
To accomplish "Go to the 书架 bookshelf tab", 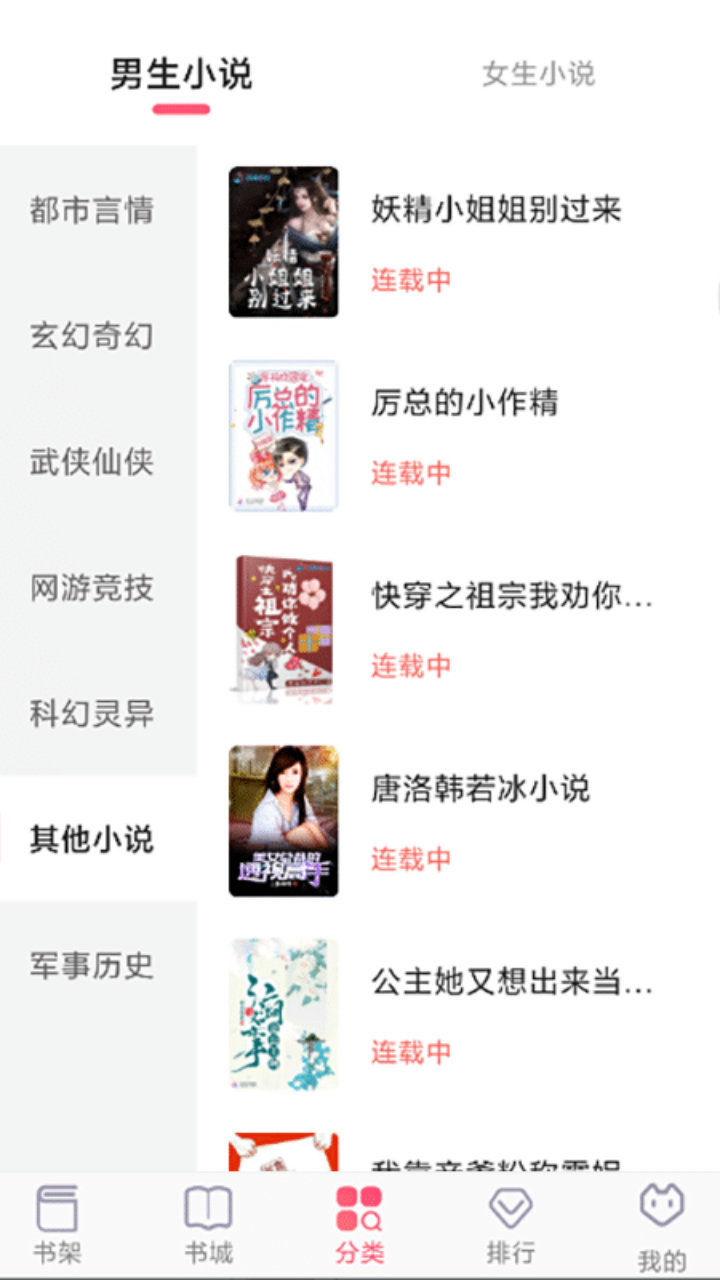I will click(x=57, y=1224).
